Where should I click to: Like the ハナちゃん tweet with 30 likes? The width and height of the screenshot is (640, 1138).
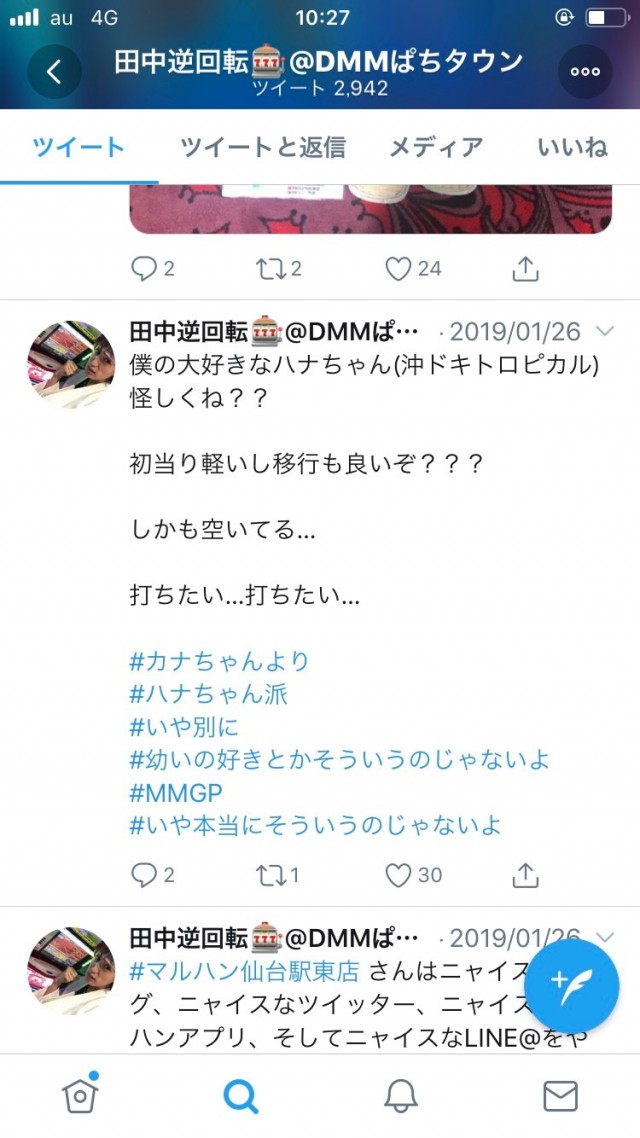tap(399, 875)
